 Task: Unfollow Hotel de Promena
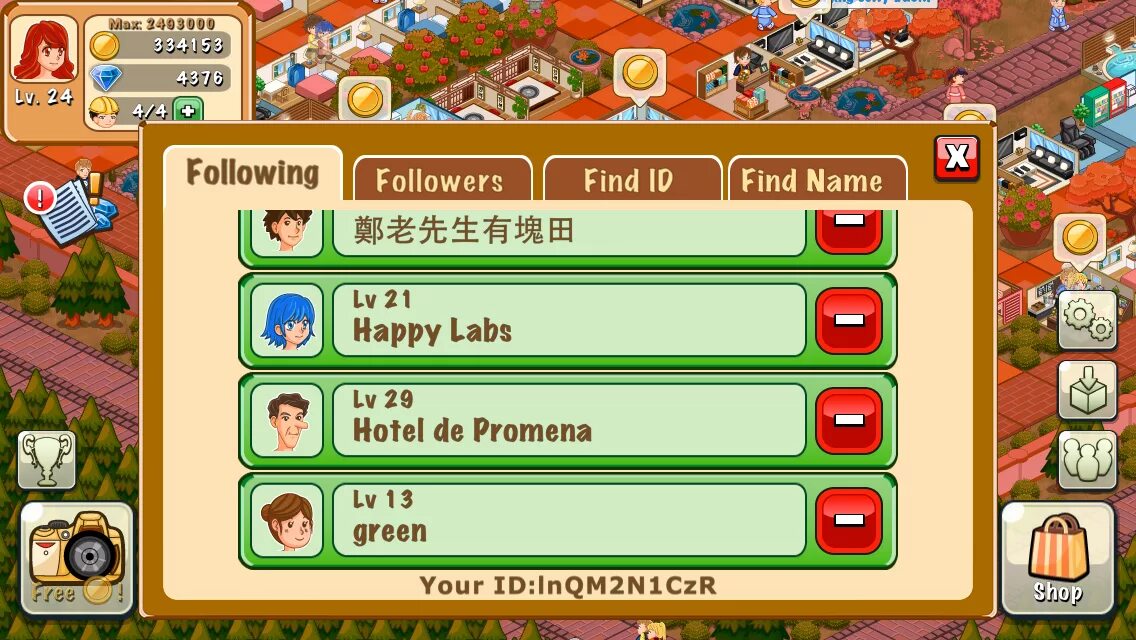click(x=848, y=420)
